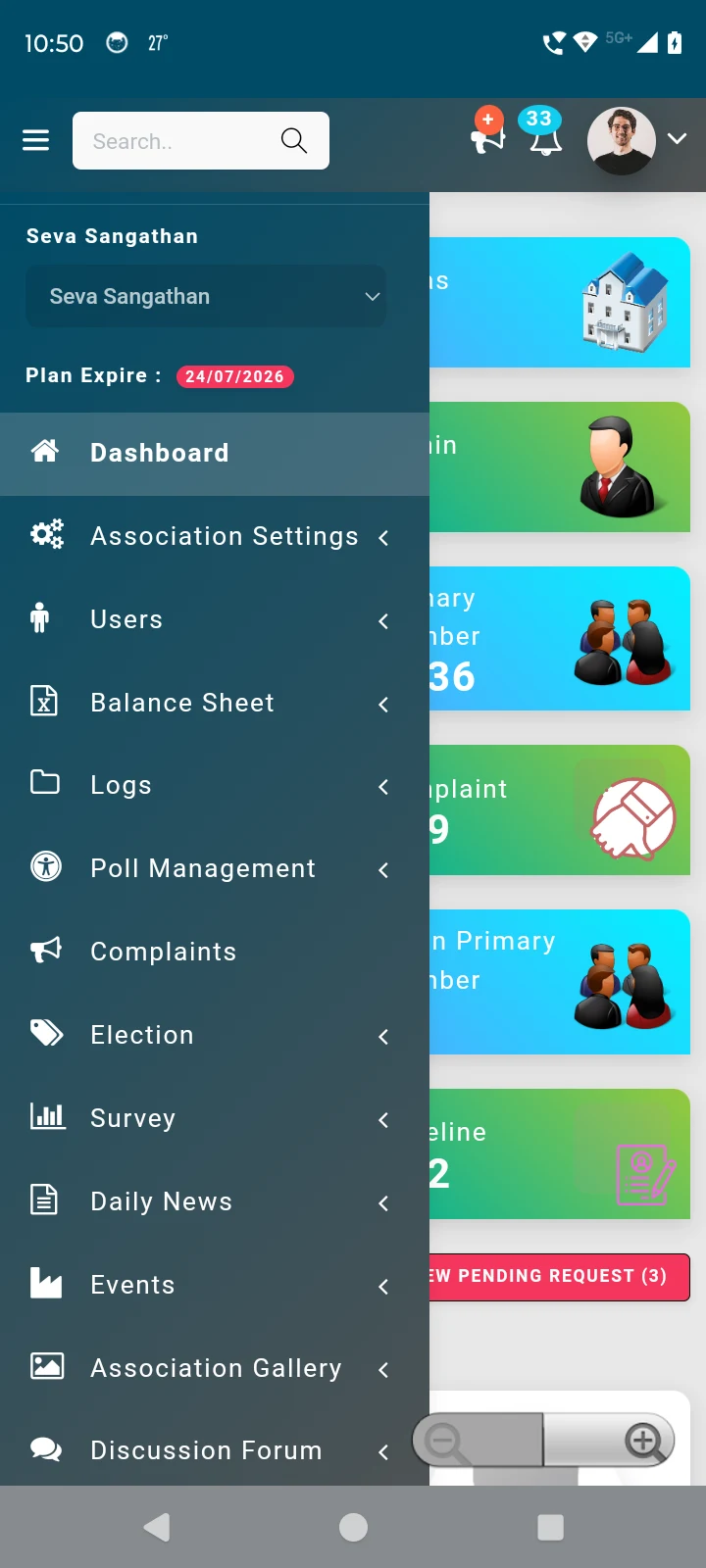Open the profile avatar menu
The image size is (706, 1568).
pyautogui.click(x=622, y=141)
